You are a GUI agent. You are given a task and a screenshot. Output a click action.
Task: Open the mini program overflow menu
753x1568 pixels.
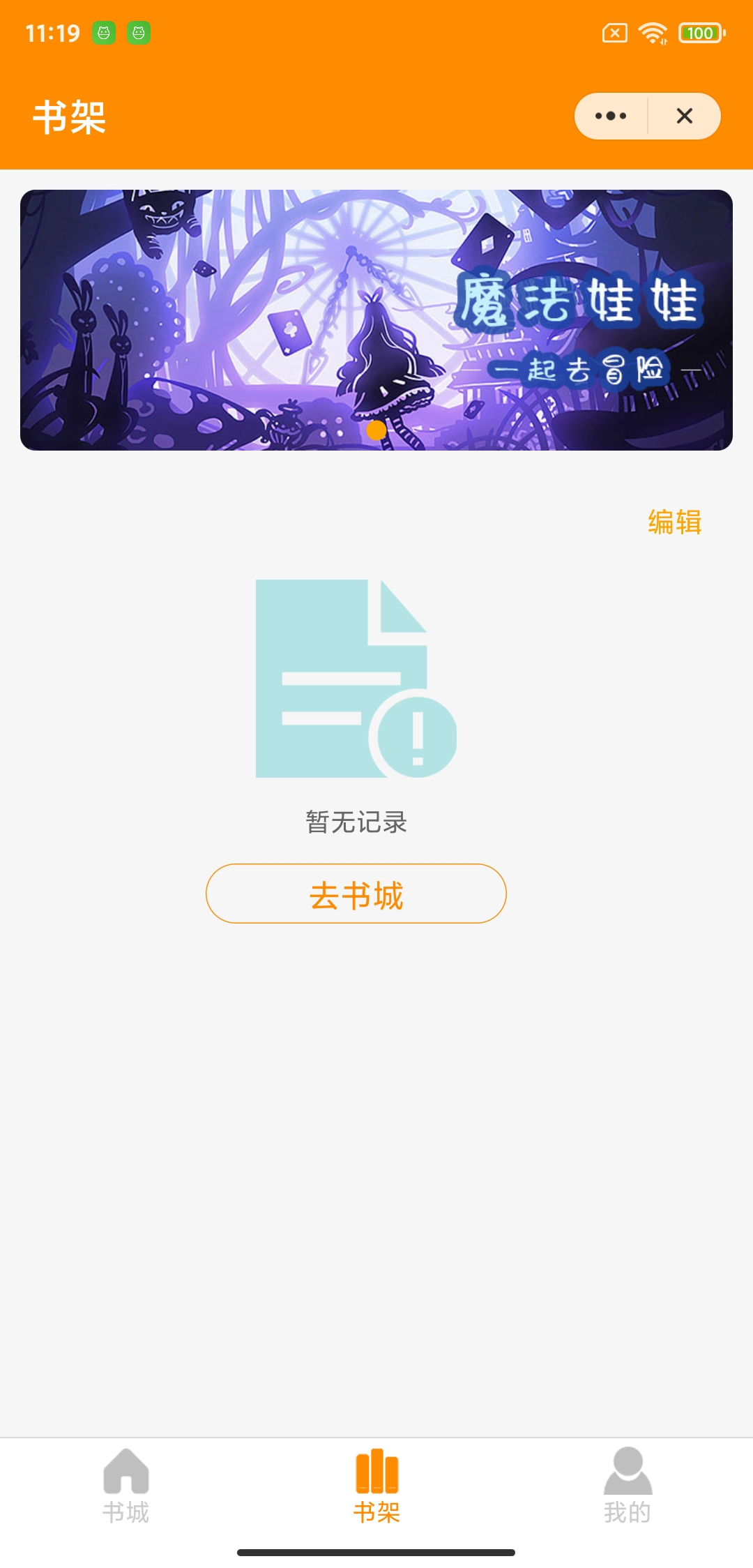click(x=611, y=116)
